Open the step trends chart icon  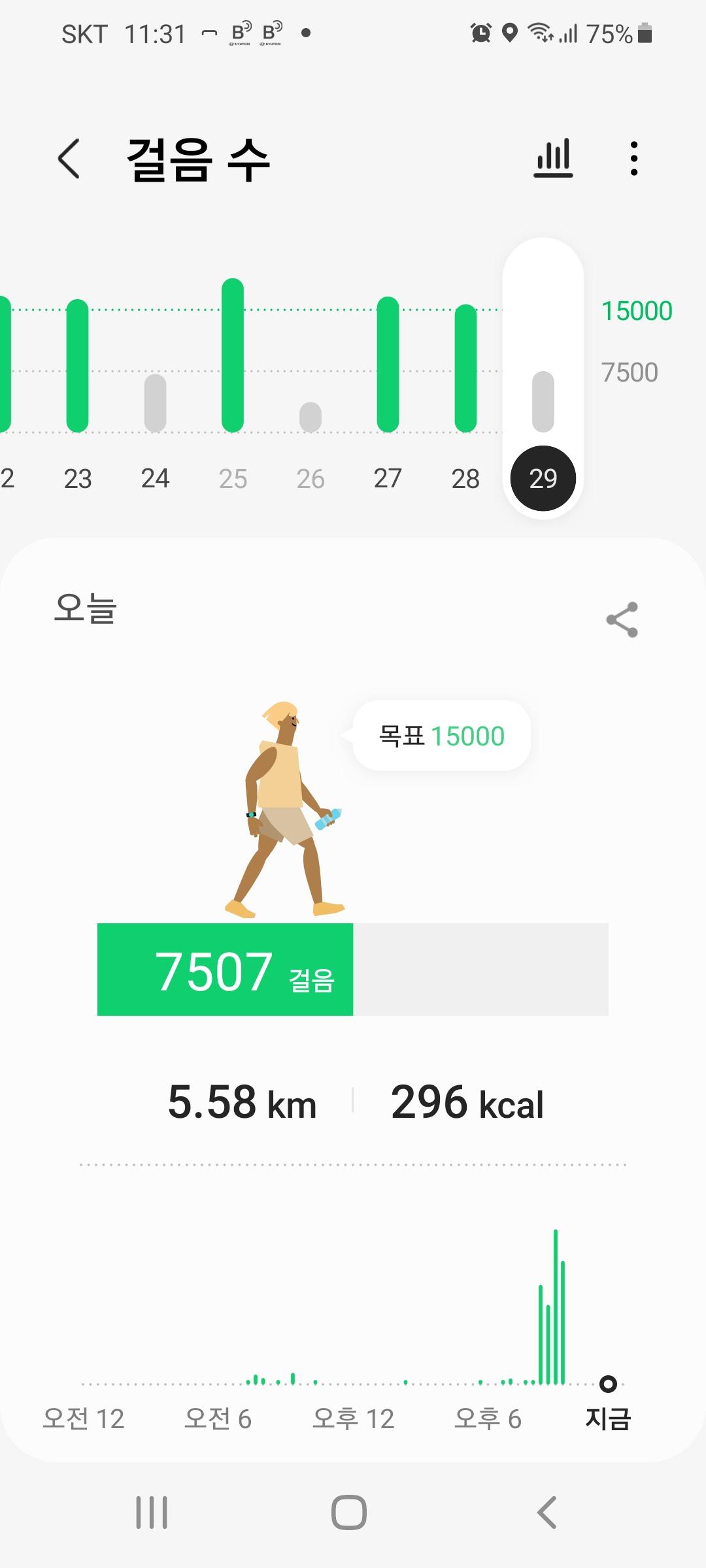[x=554, y=159]
